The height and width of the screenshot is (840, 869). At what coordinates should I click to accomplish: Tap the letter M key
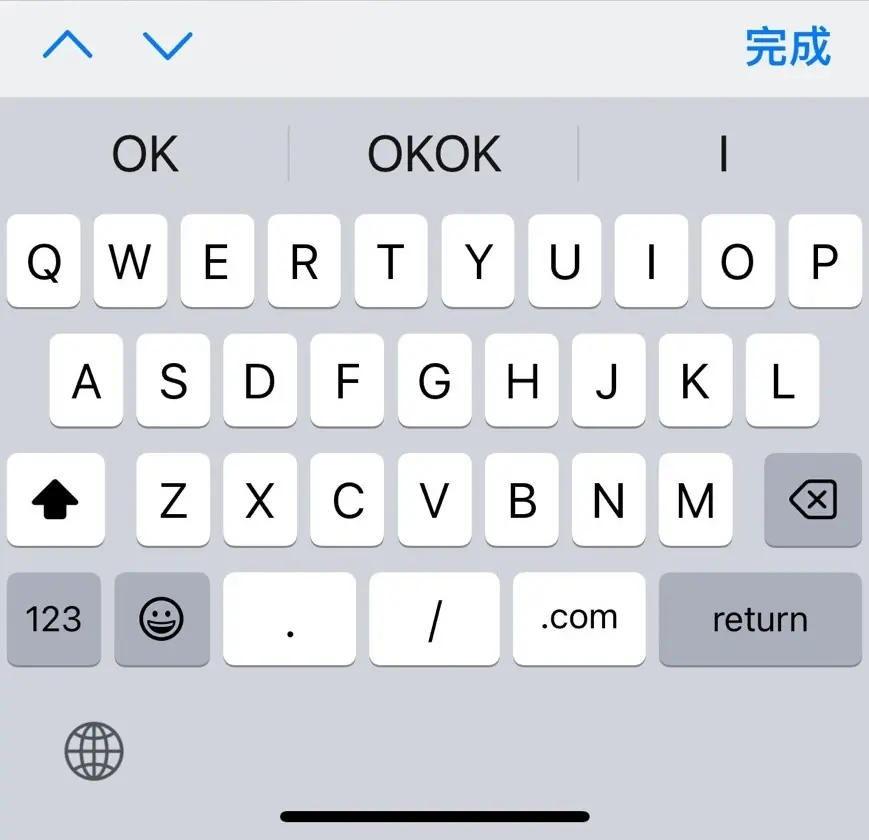pos(695,500)
